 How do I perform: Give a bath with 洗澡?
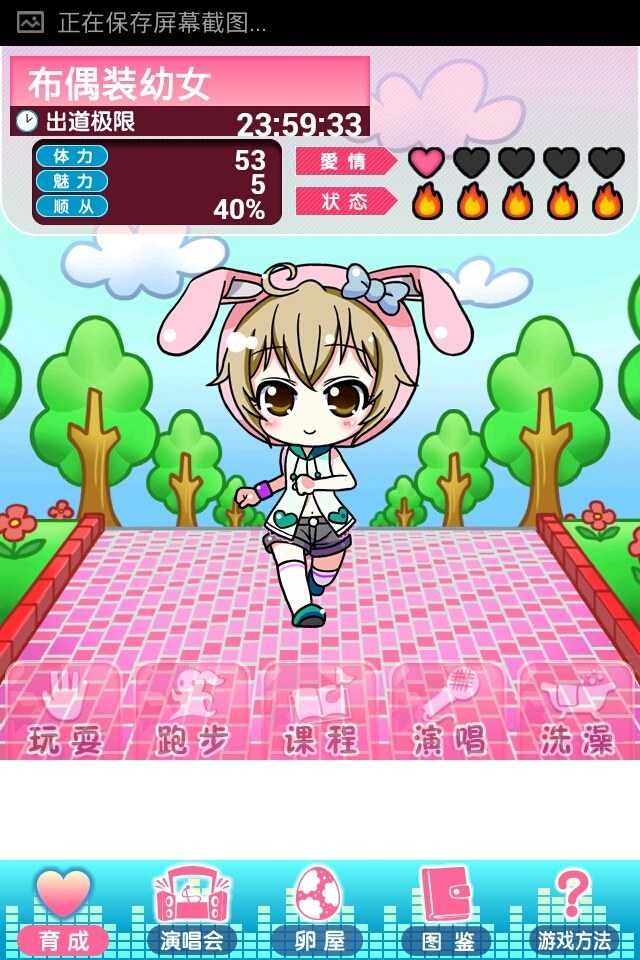[x=577, y=711]
